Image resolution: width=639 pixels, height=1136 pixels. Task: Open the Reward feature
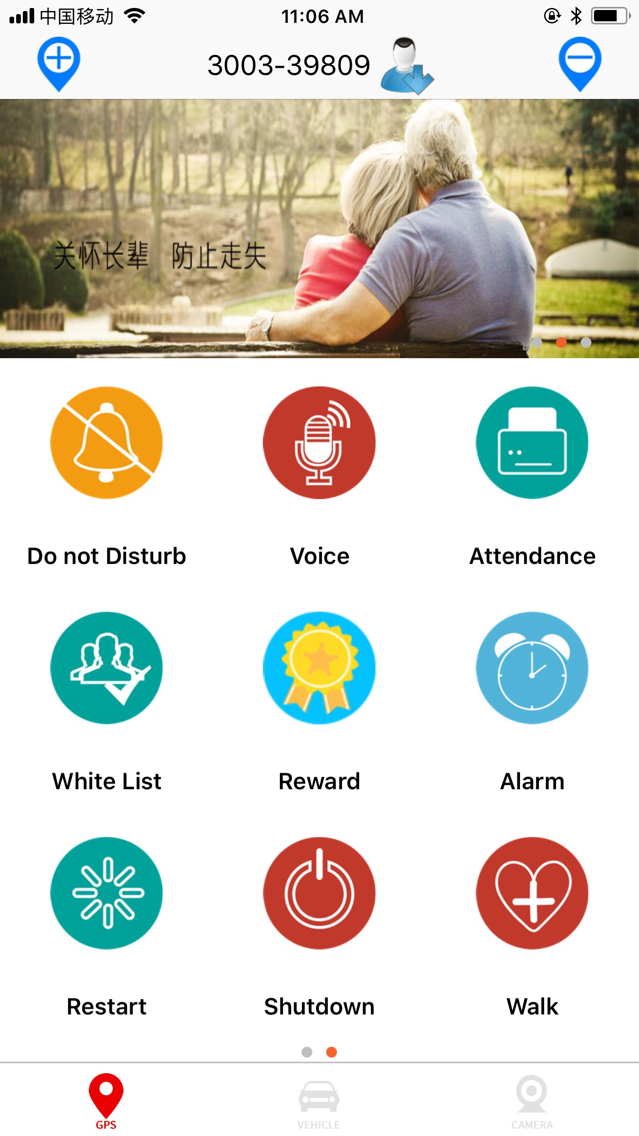319,668
